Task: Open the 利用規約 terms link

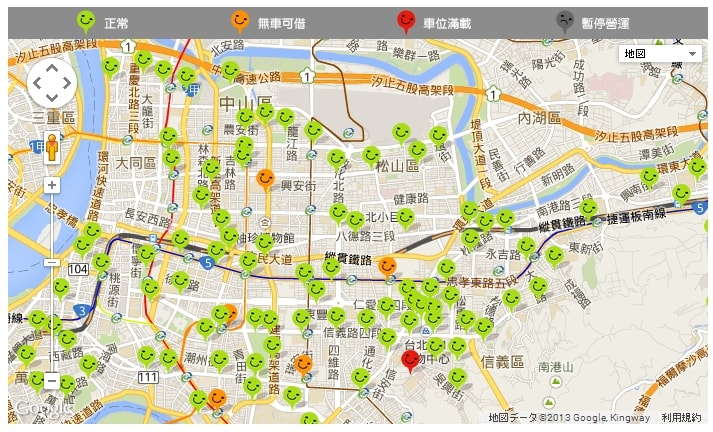Action: tap(681, 417)
